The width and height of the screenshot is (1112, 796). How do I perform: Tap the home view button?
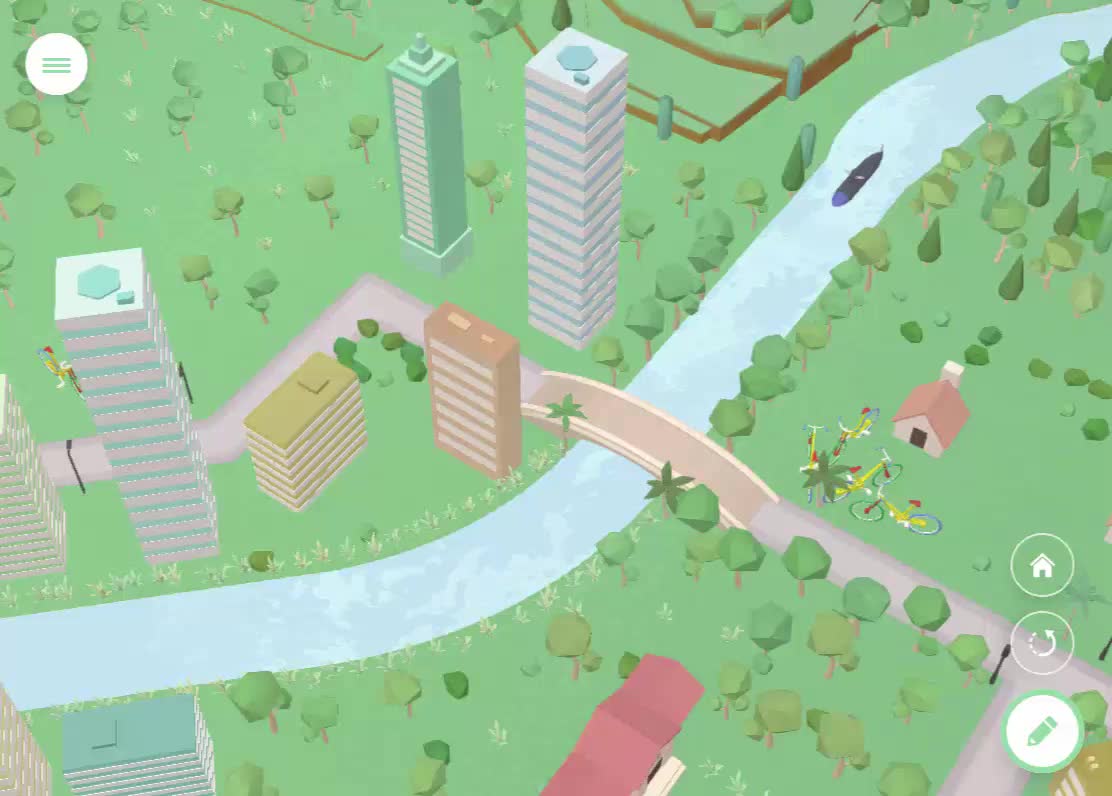coord(1042,565)
